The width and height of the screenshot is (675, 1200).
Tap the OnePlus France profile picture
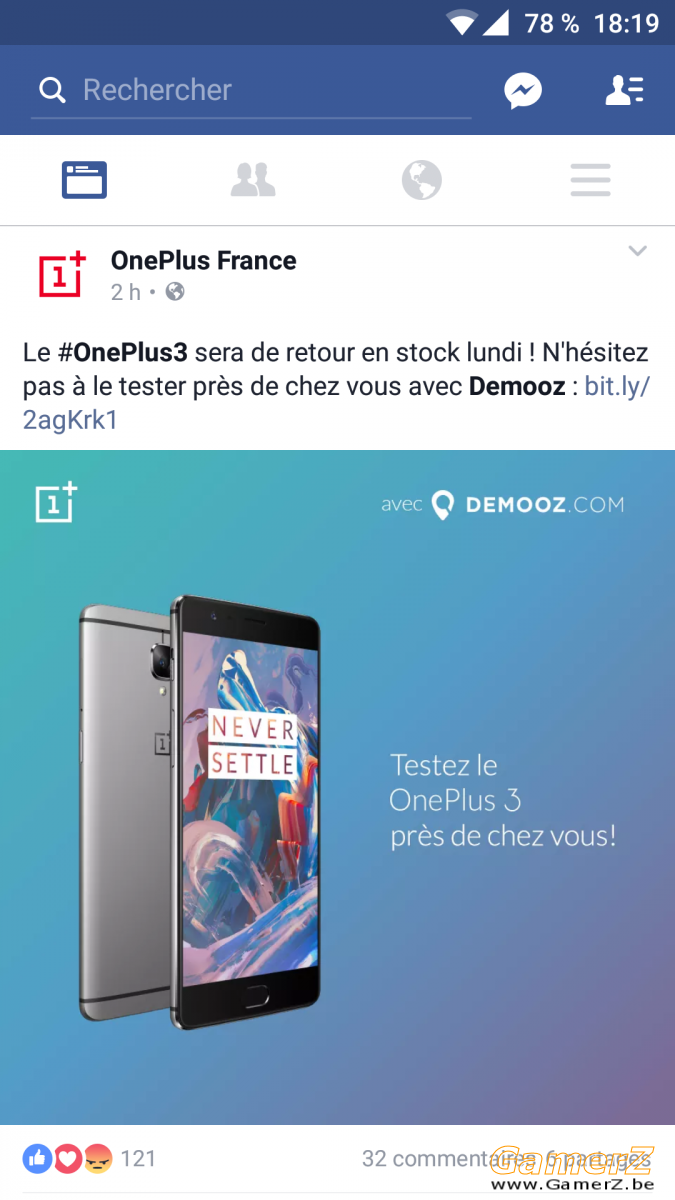pyautogui.click(x=62, y=274)
